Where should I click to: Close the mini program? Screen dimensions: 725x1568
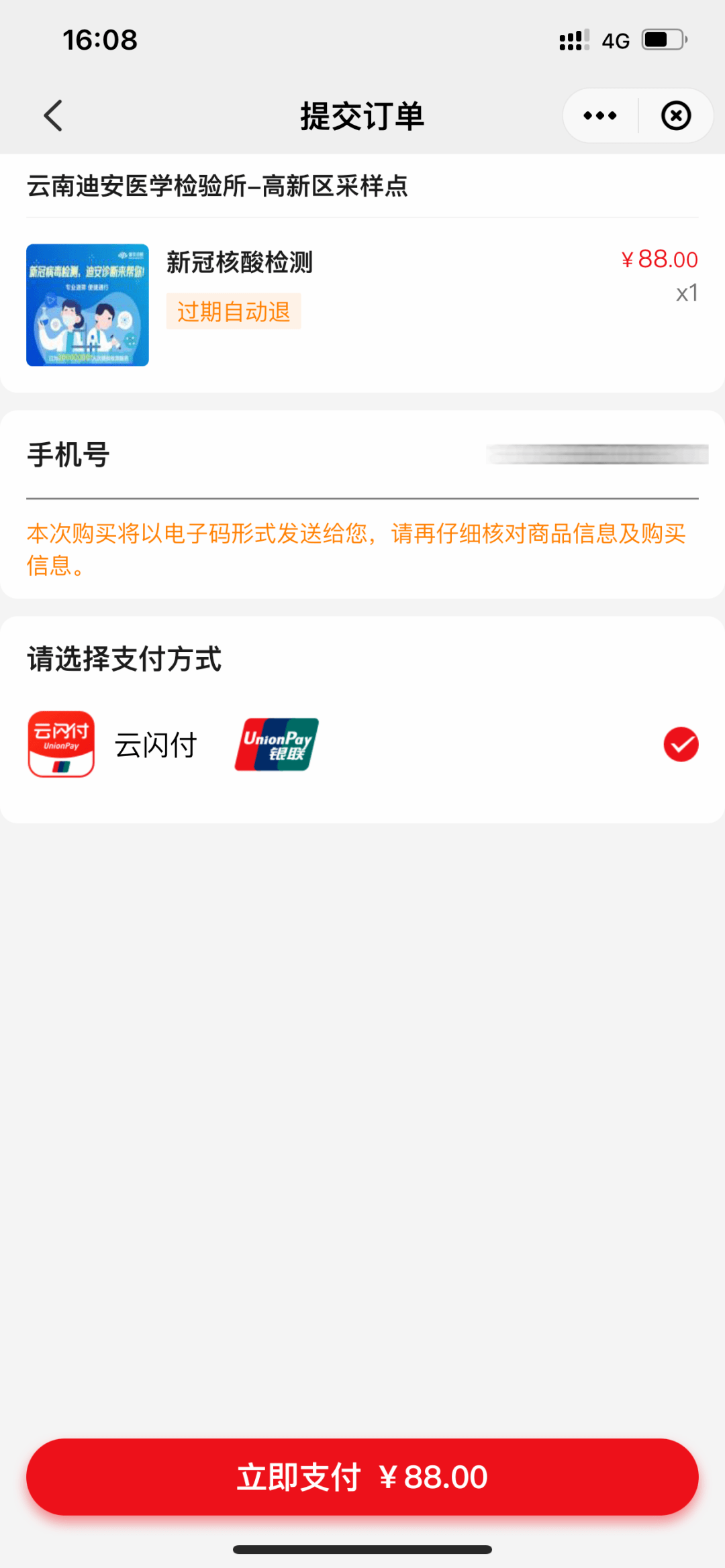point(675,115)
